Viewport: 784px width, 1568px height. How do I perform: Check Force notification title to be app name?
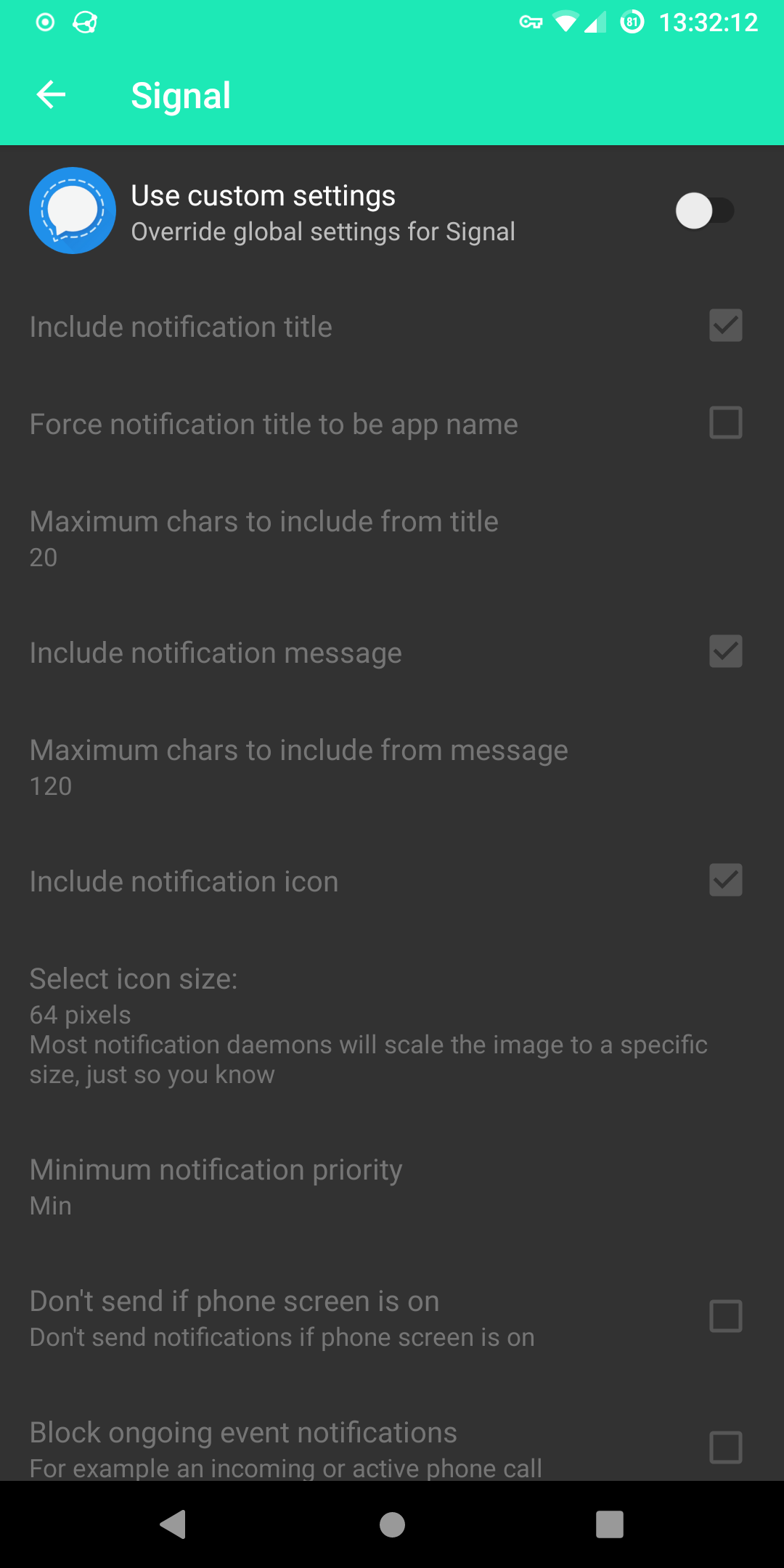pos(725,422)
